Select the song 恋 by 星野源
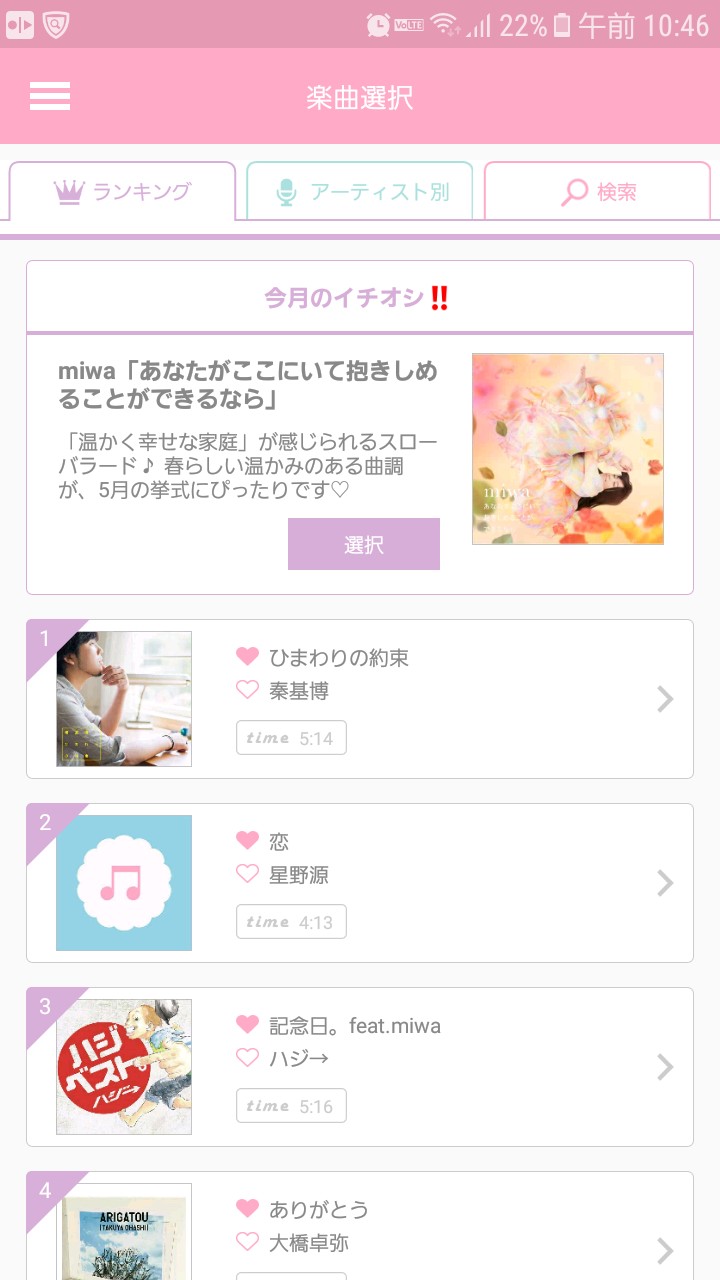Image resolution: width=720 pixels, height=1280 pixels. tap(360, 883)
